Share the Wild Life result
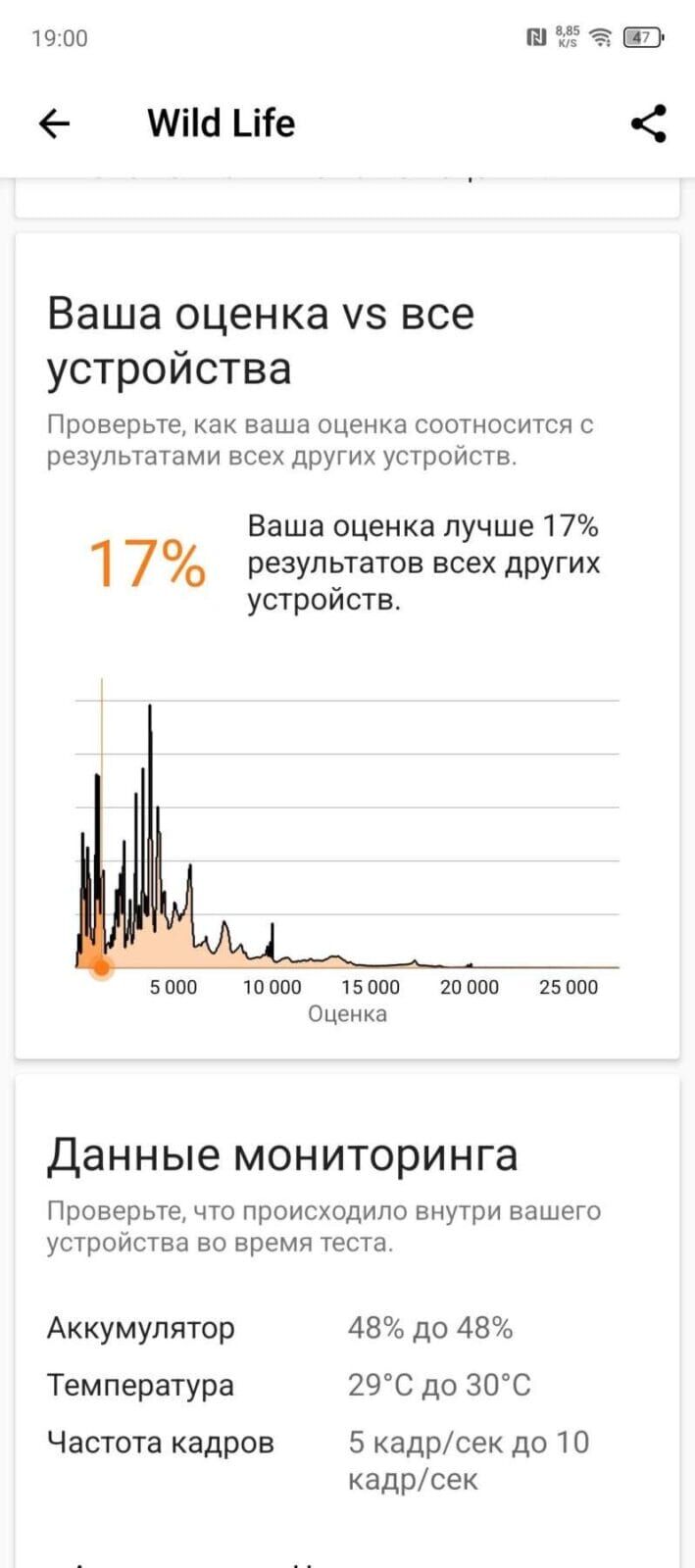This screenshot has width=695, height=1568. [648, 123]
